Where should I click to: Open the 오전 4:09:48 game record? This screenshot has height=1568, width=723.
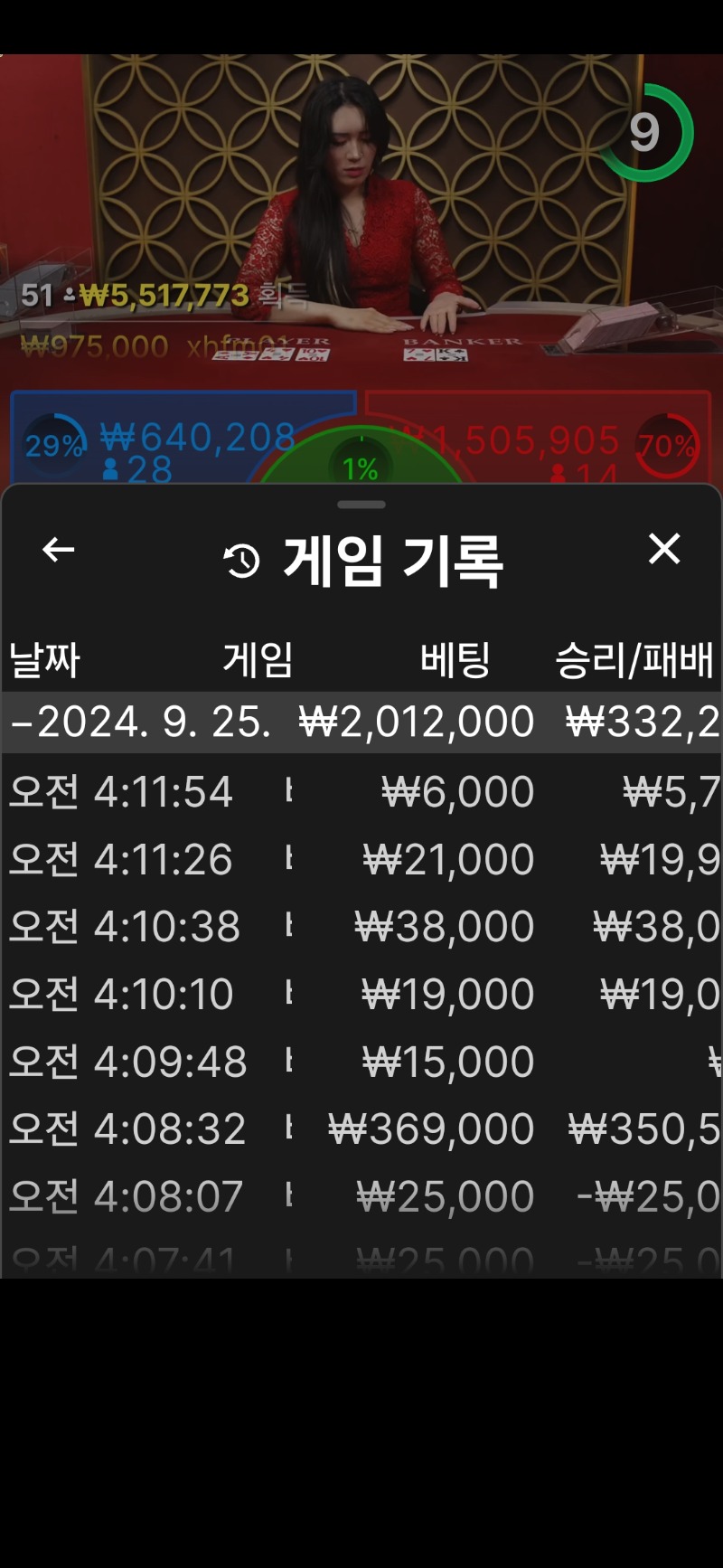pyautogui.click(x=361, y=1061)
